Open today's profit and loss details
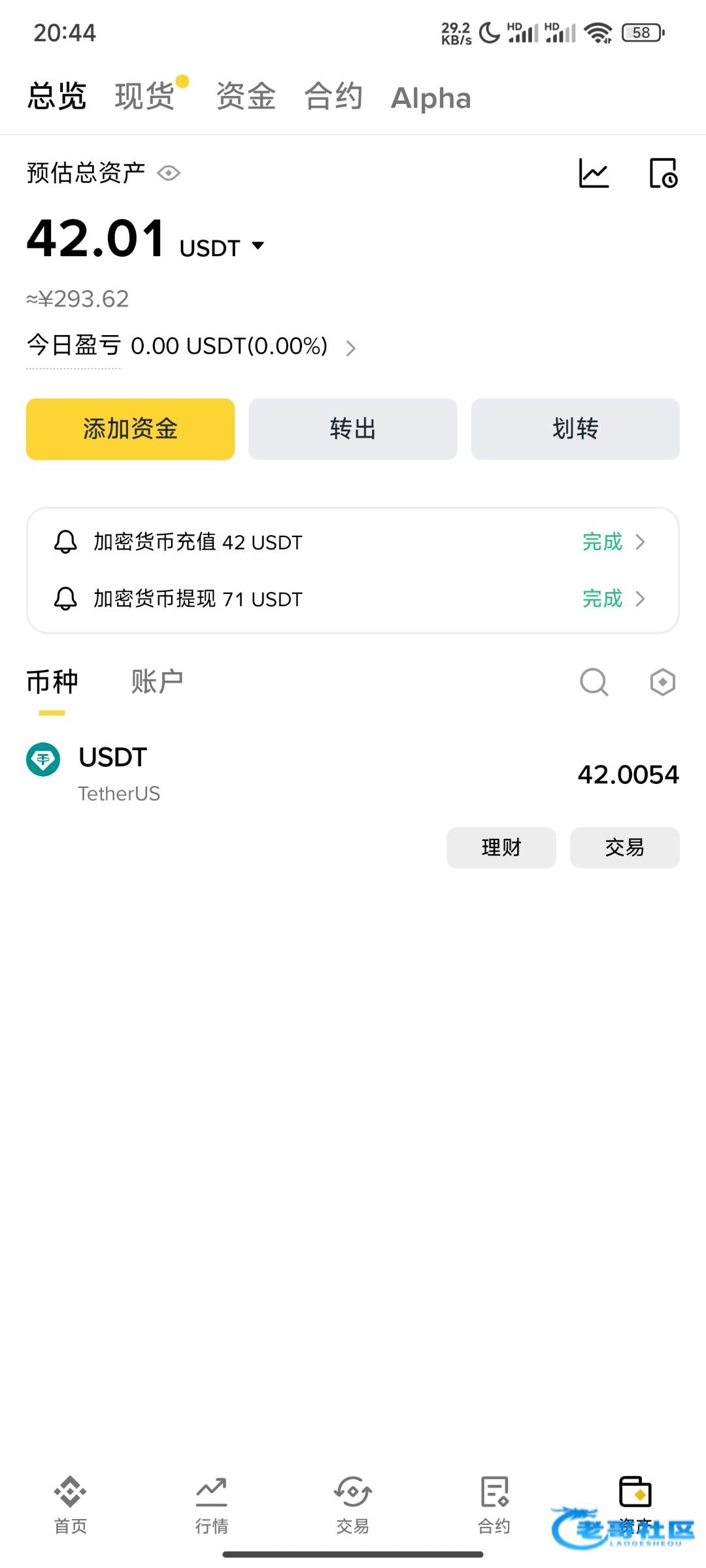The image size is (706, 1568). pos(191,346)
